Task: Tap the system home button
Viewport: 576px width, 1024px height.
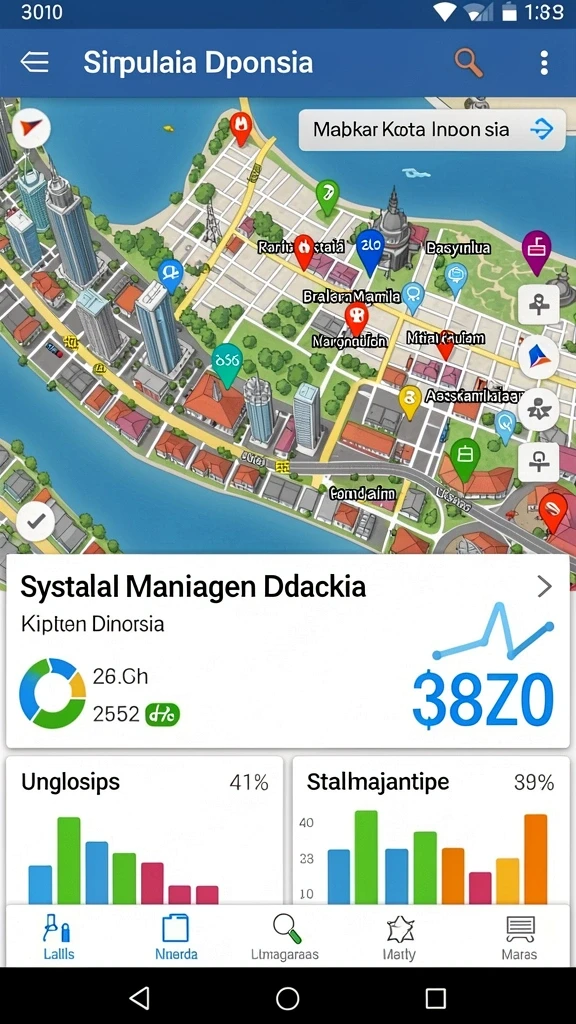Action: [287, 997]
